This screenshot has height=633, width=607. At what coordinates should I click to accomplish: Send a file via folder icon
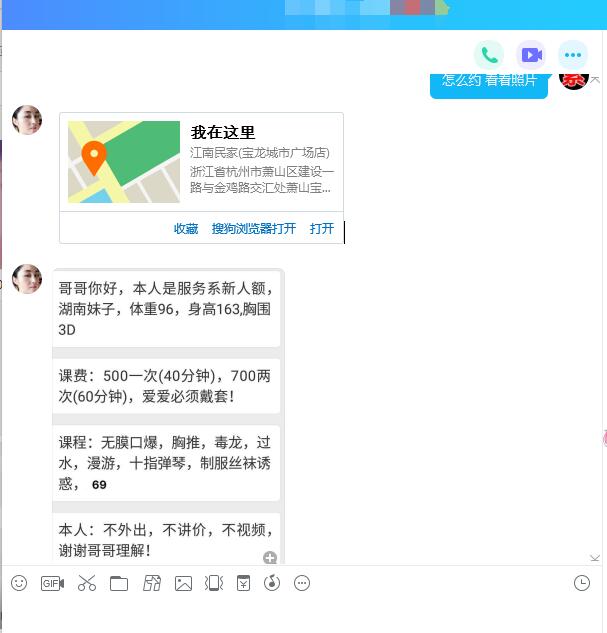point(119,583)
